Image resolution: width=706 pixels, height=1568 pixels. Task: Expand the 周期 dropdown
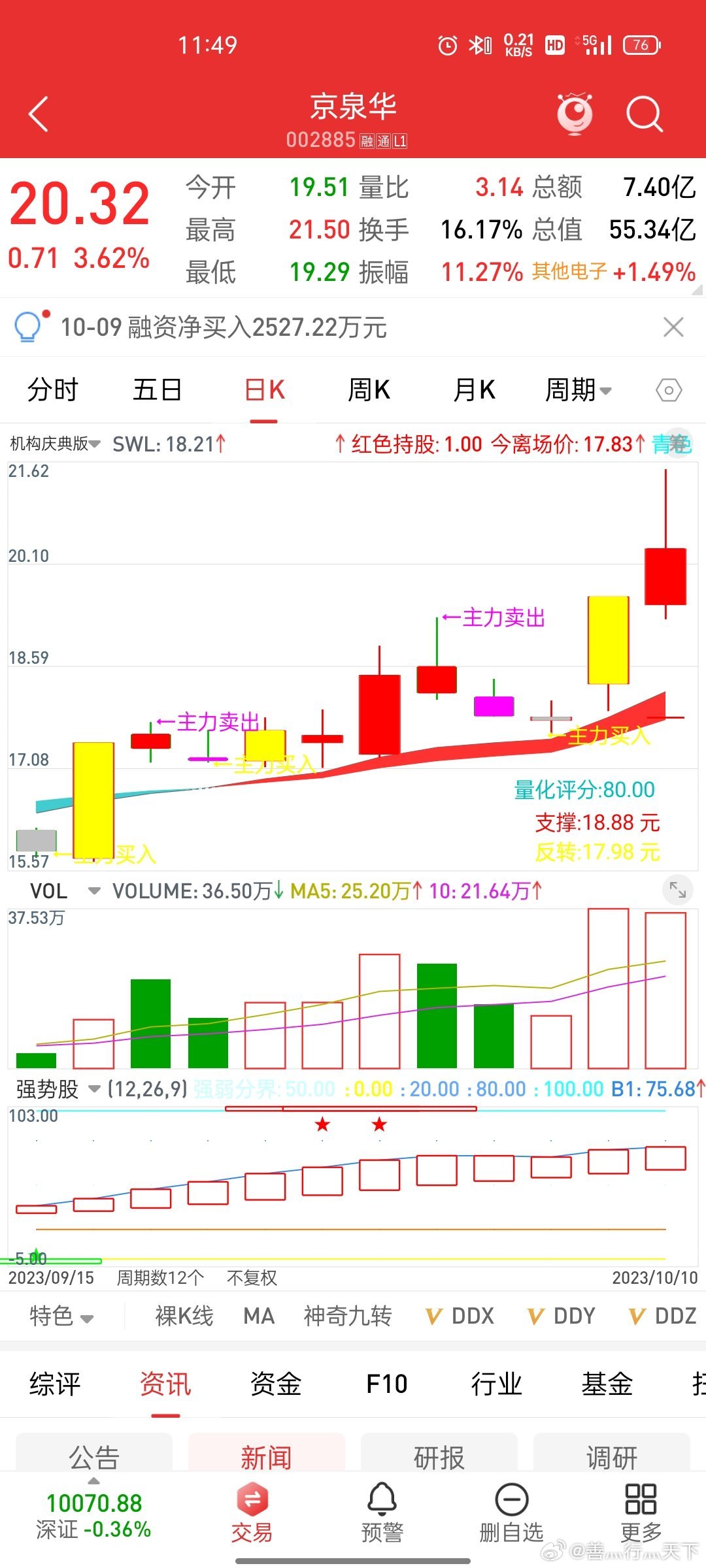pos(579,390)
